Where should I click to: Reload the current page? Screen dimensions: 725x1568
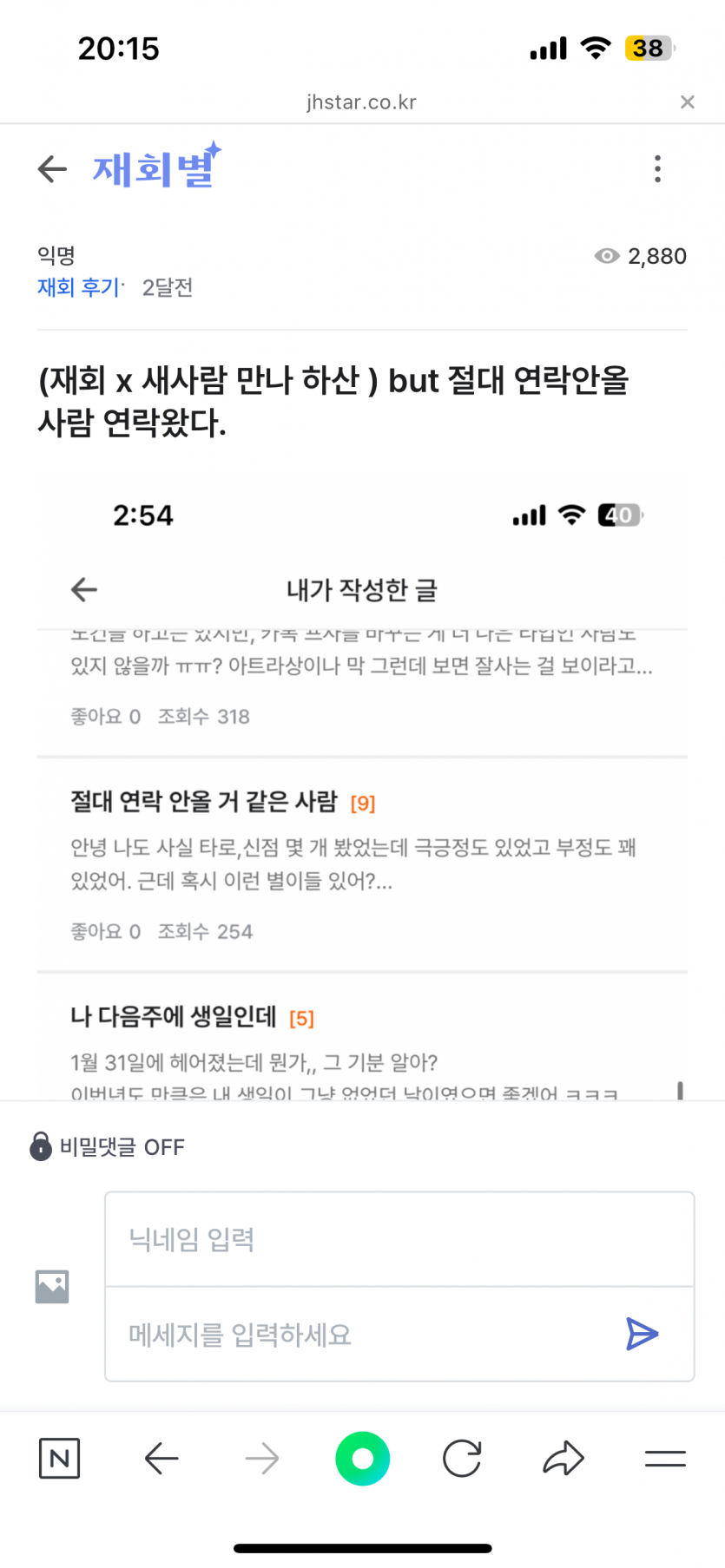pos(462,1459)
